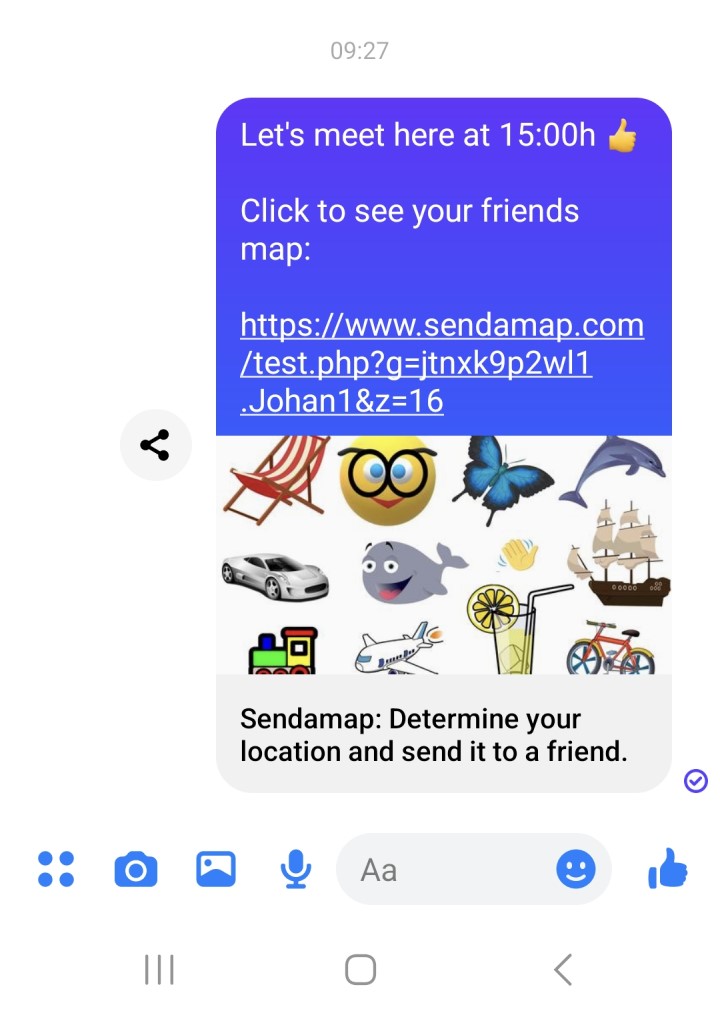Open the more apps grid menu
The height and width of the screenshot is (1017, 720).
tap(56, 869)
